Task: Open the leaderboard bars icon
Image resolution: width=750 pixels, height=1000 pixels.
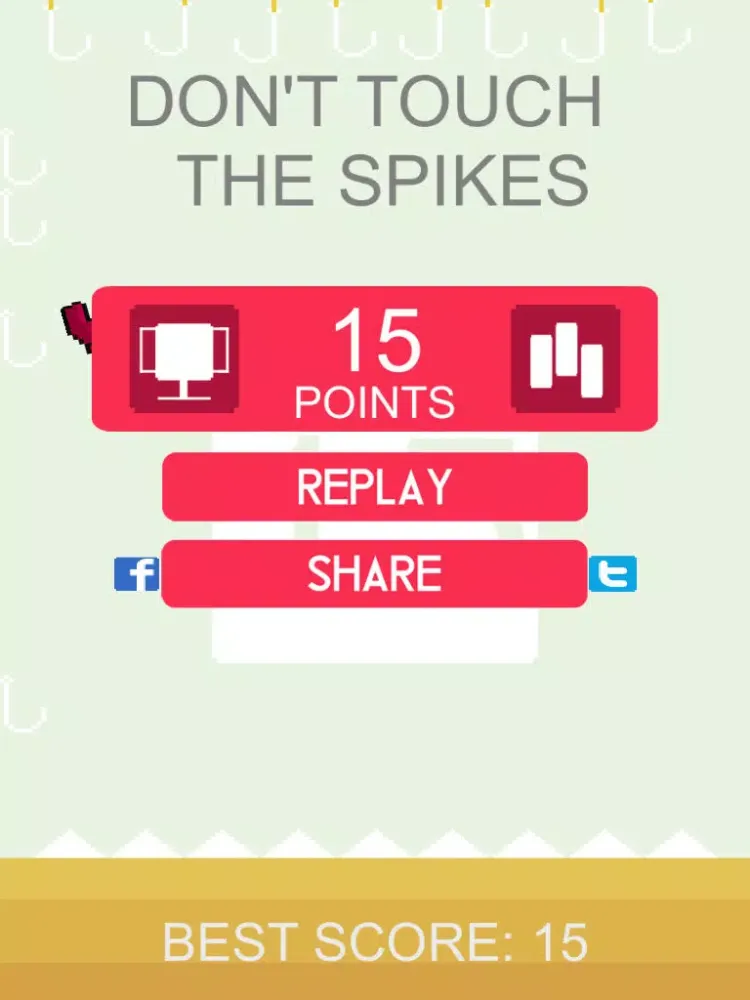Action: (566, 358)
